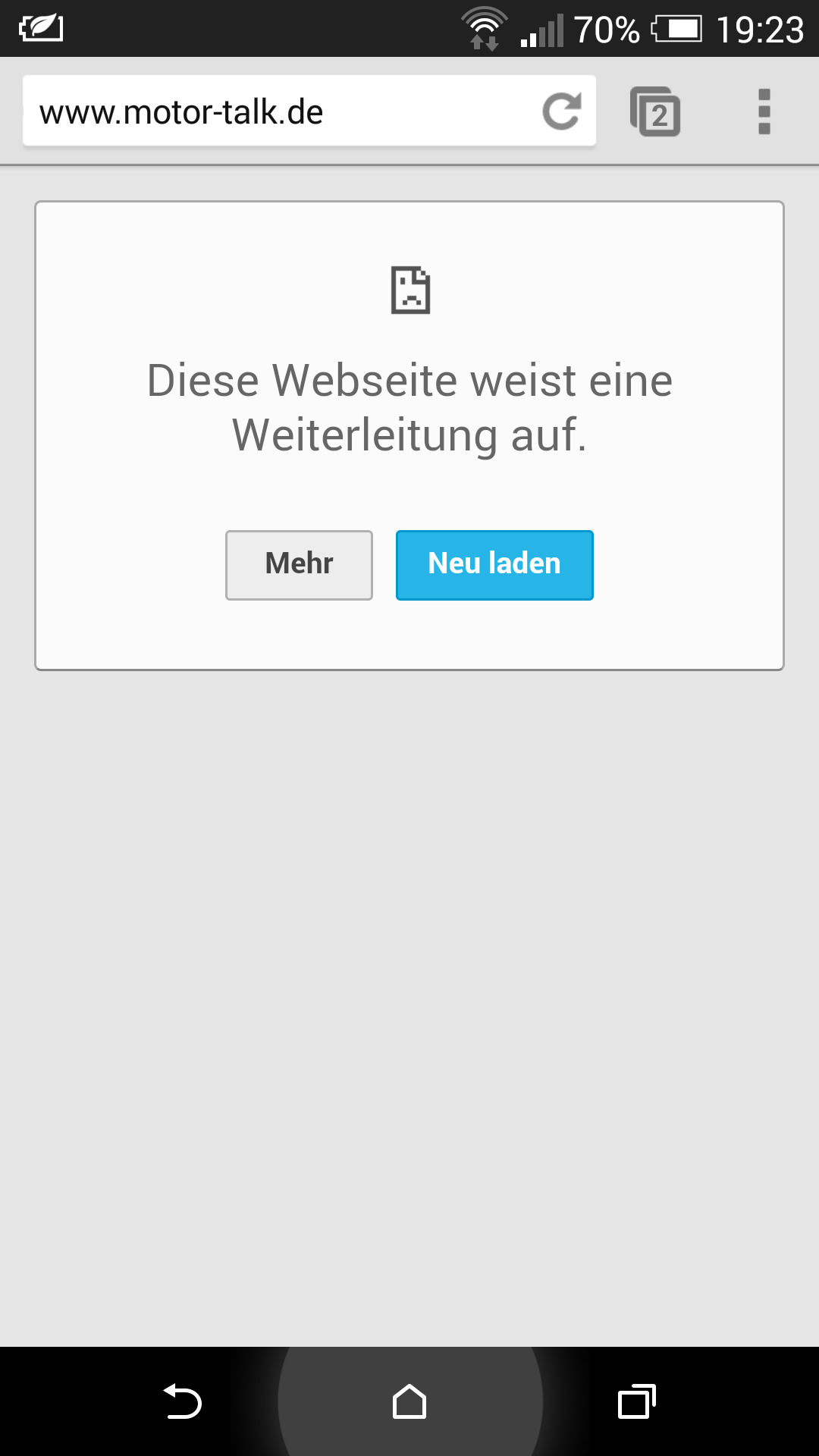Tap the Neu laden button
Screen dimensions: 819x1456
click(494, 565)
